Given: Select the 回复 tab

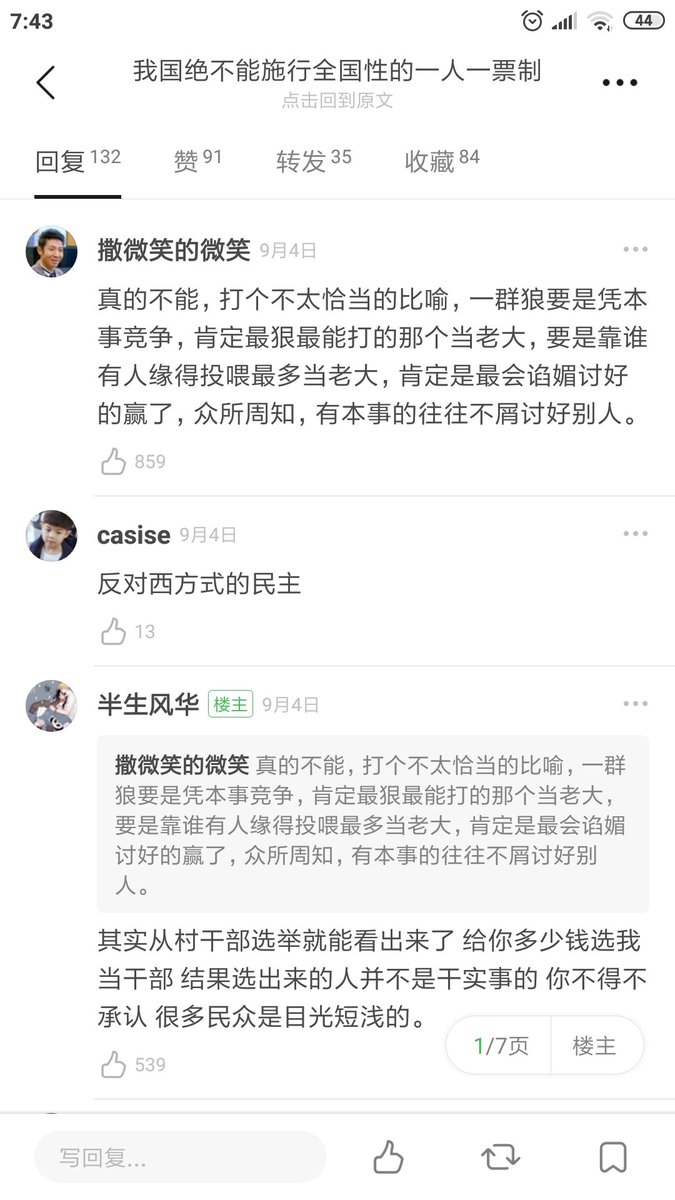Looking at the screenshot, I should (78, 161).
